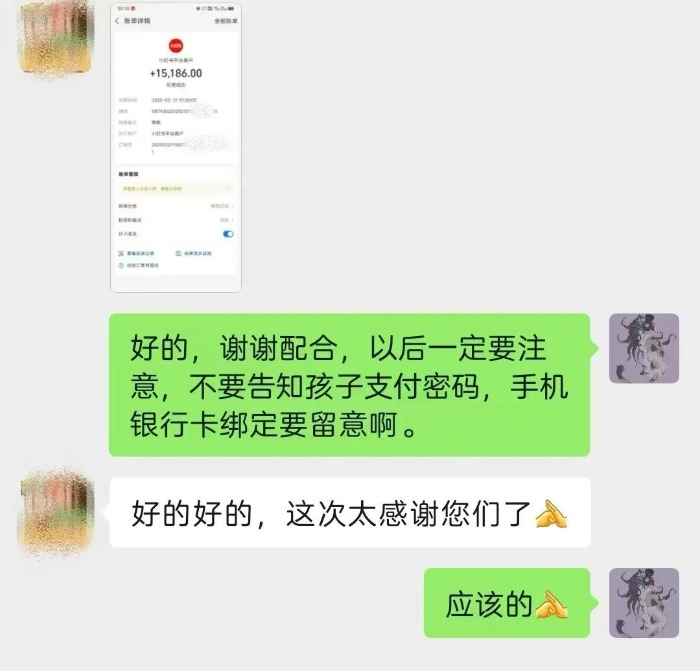Tap the blurred avatar next to '这次太感谢您们了'
This screenshot has width=700, height=671.
[55, 512]
